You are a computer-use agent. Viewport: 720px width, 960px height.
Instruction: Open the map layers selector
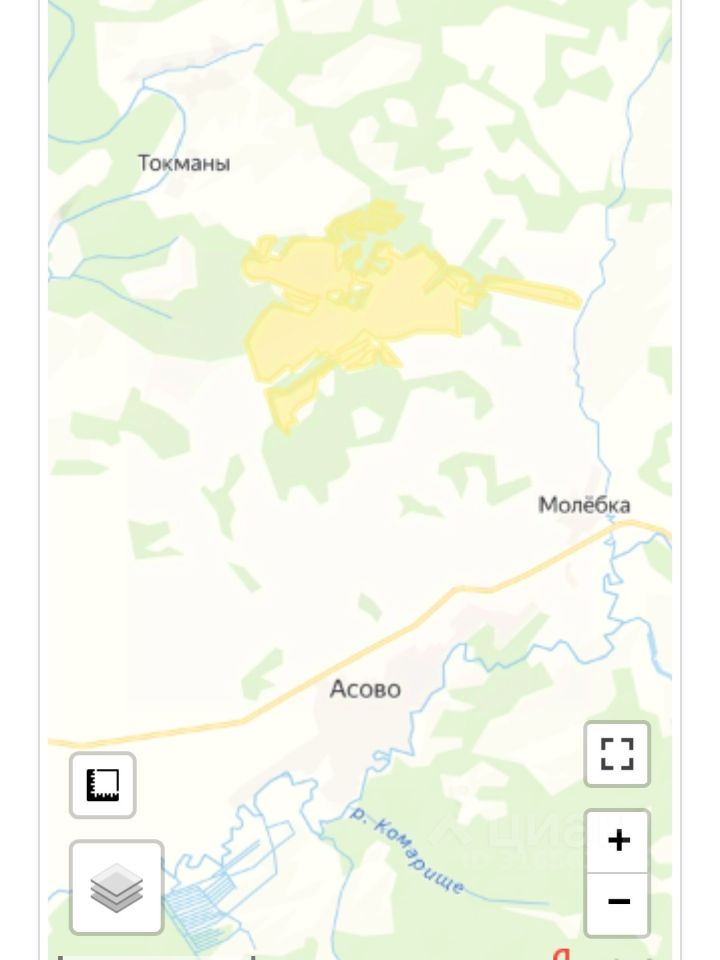pyautogui.click(x=117, y=888)
